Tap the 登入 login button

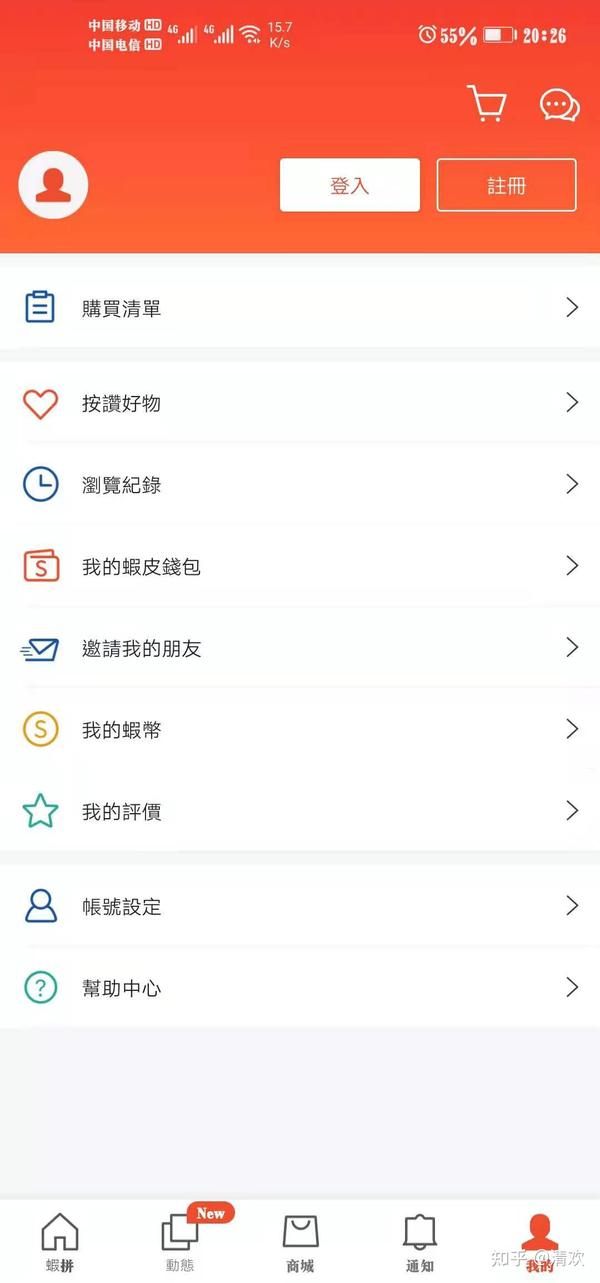pos(349,185)
